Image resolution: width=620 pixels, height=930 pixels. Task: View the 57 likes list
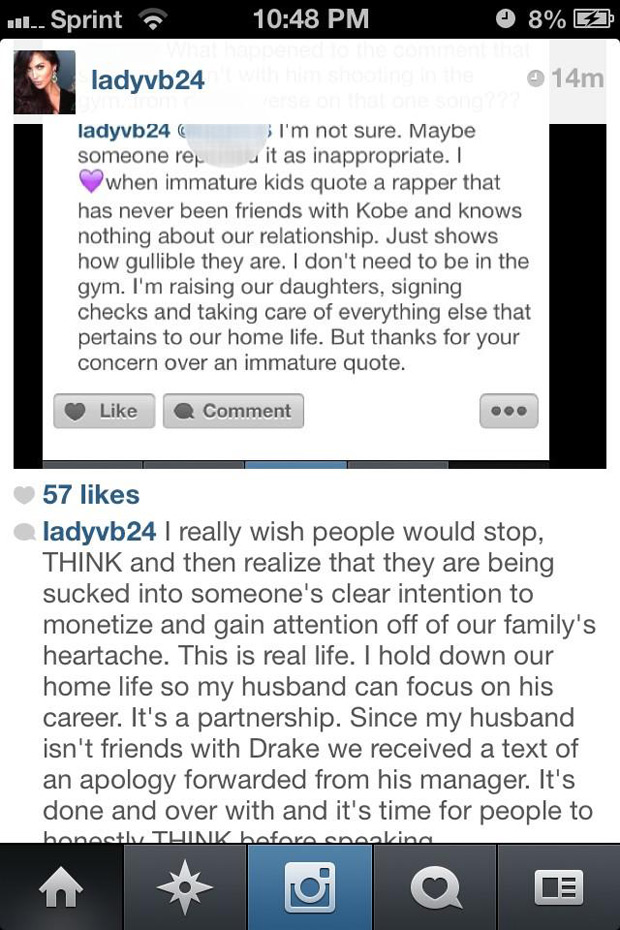point(90,494)
